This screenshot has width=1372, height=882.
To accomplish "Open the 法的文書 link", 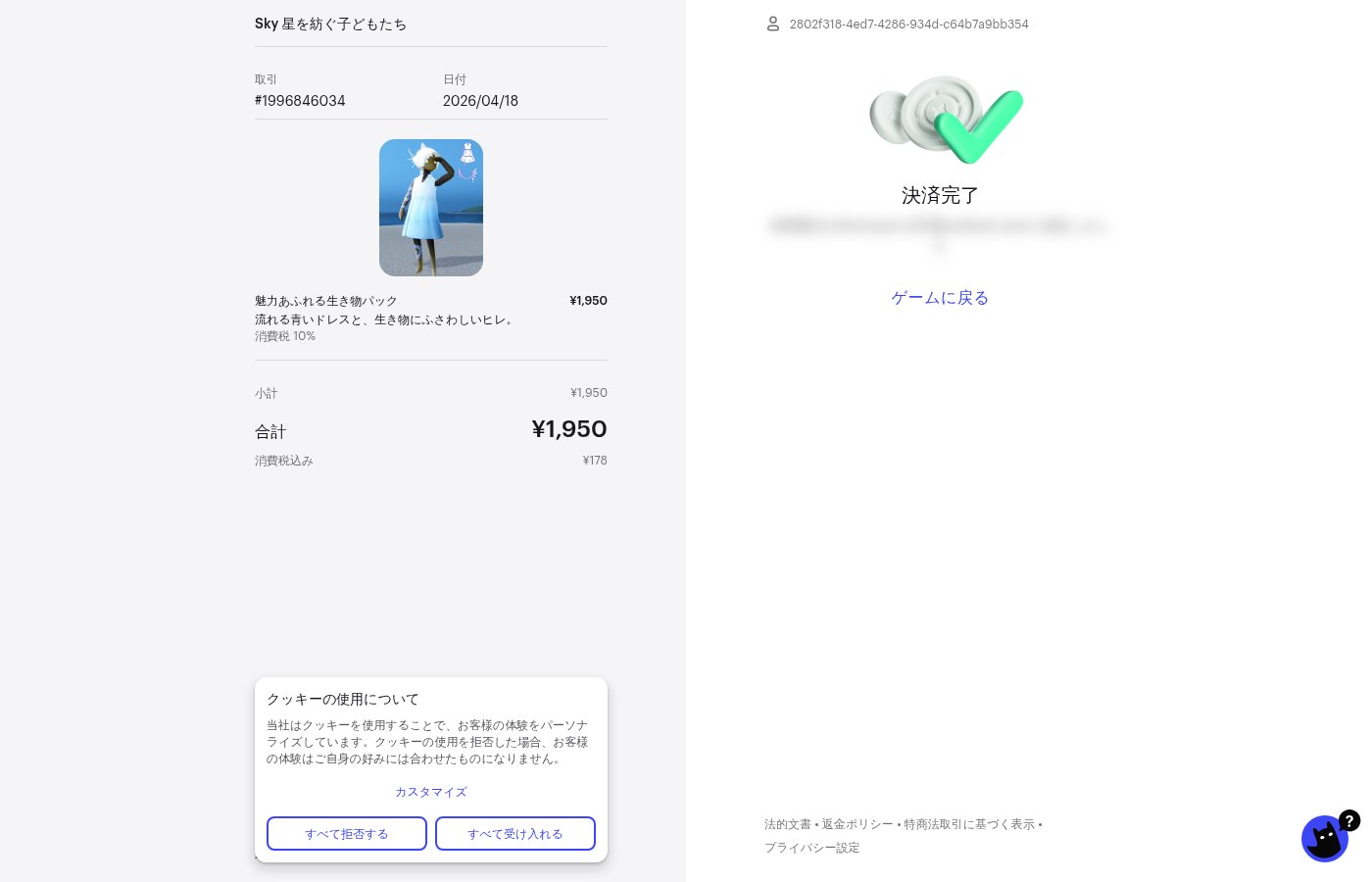I will (x=787, y=824).
